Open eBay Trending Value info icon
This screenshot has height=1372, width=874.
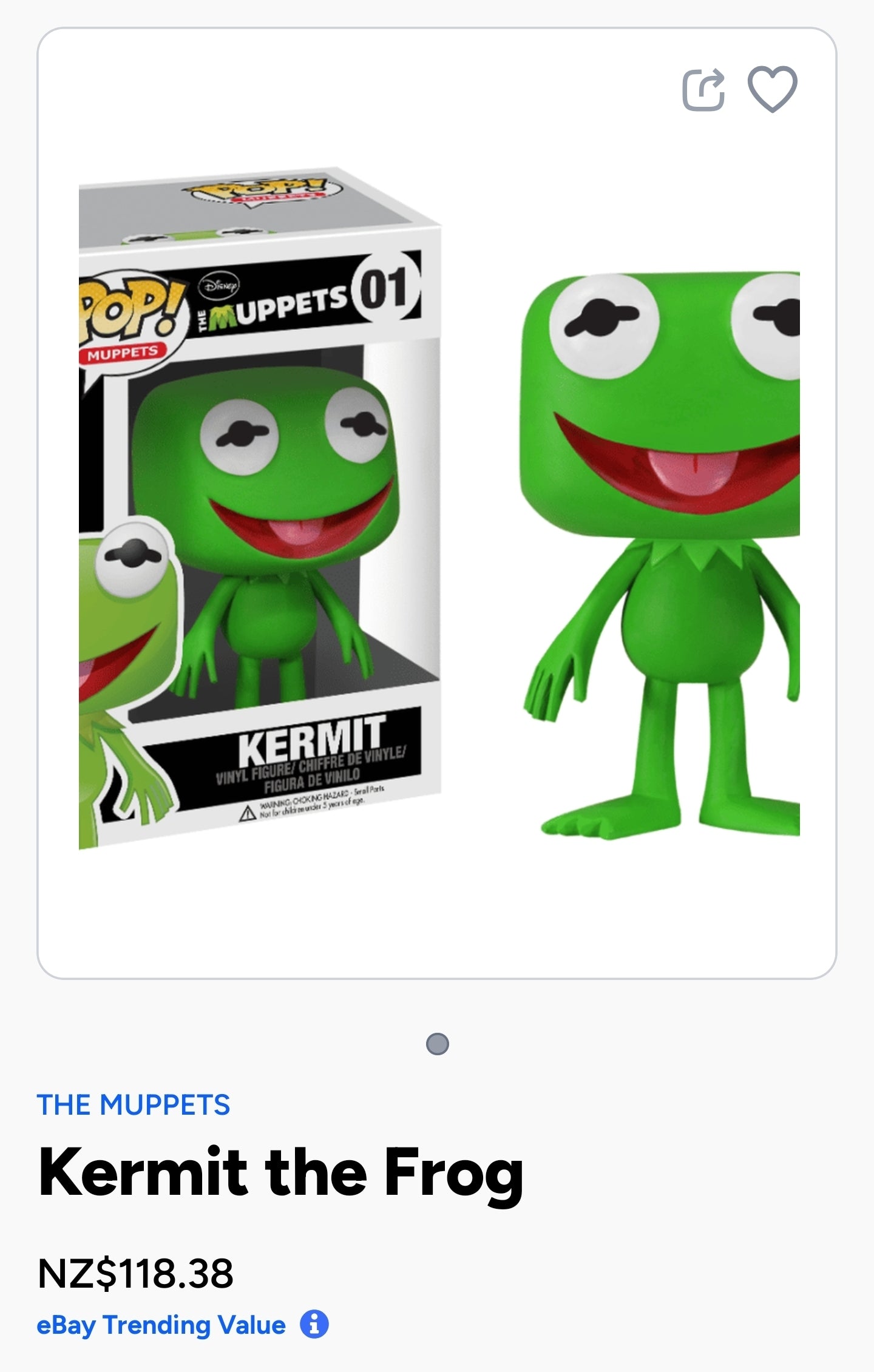314,1324
